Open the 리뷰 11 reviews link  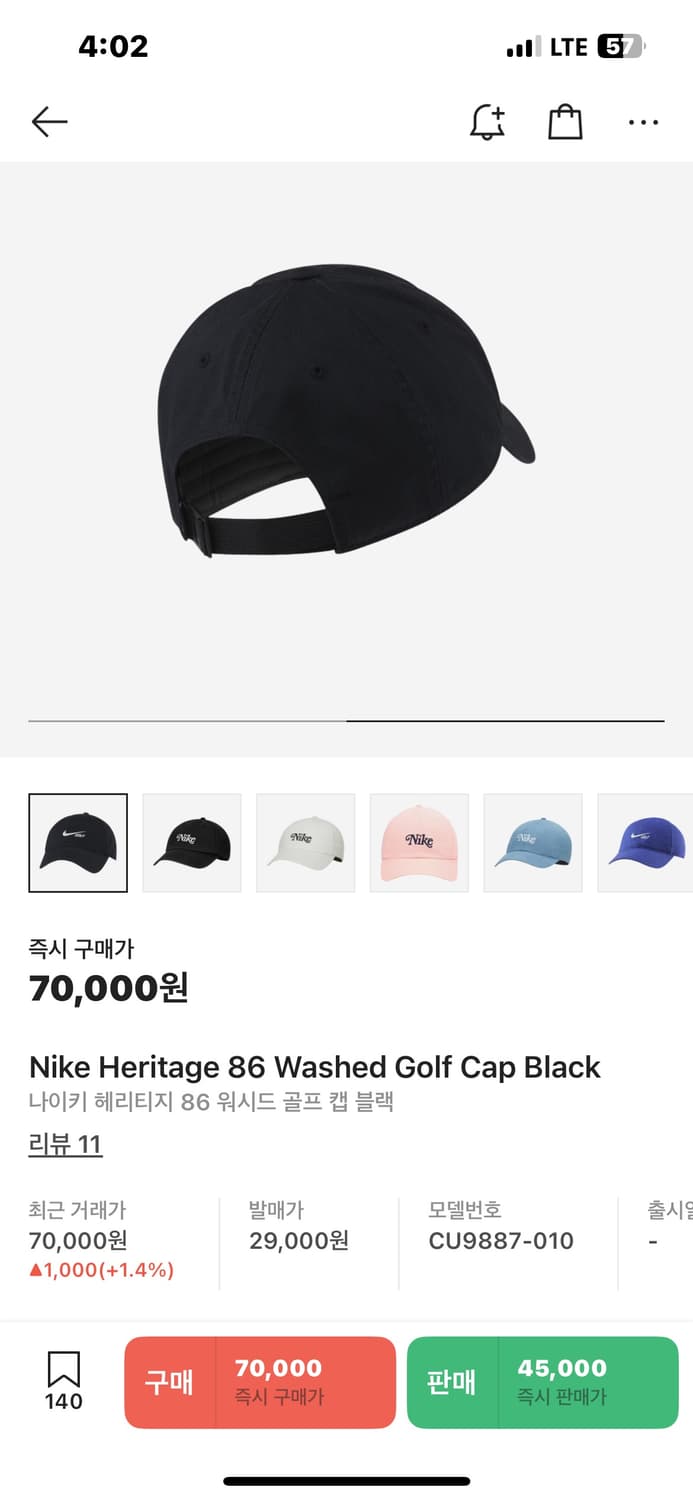(65, 1144)
